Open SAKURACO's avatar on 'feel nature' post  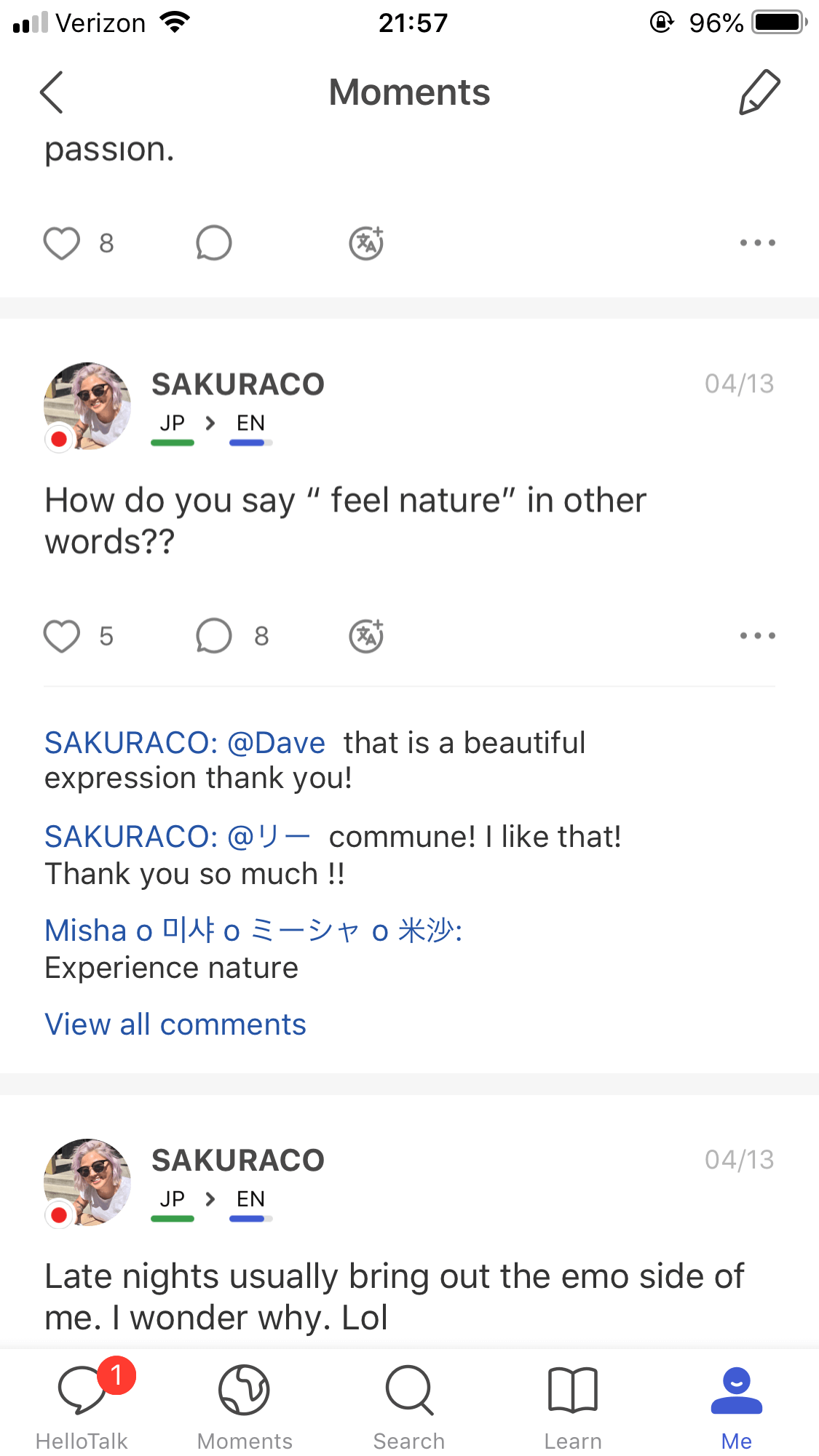click(x=87, y=406)
